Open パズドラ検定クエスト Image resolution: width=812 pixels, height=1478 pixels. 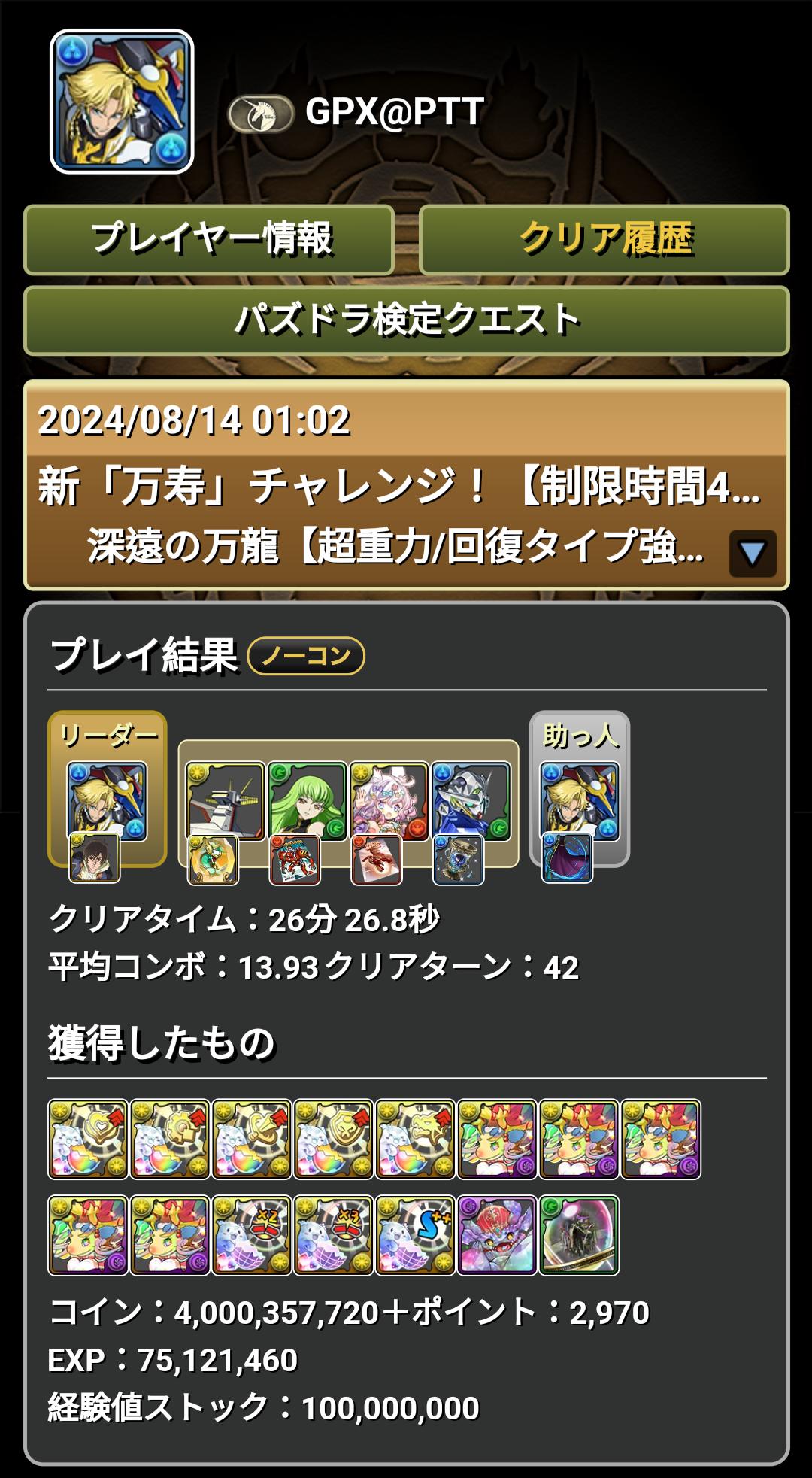[x=406, y=320]
